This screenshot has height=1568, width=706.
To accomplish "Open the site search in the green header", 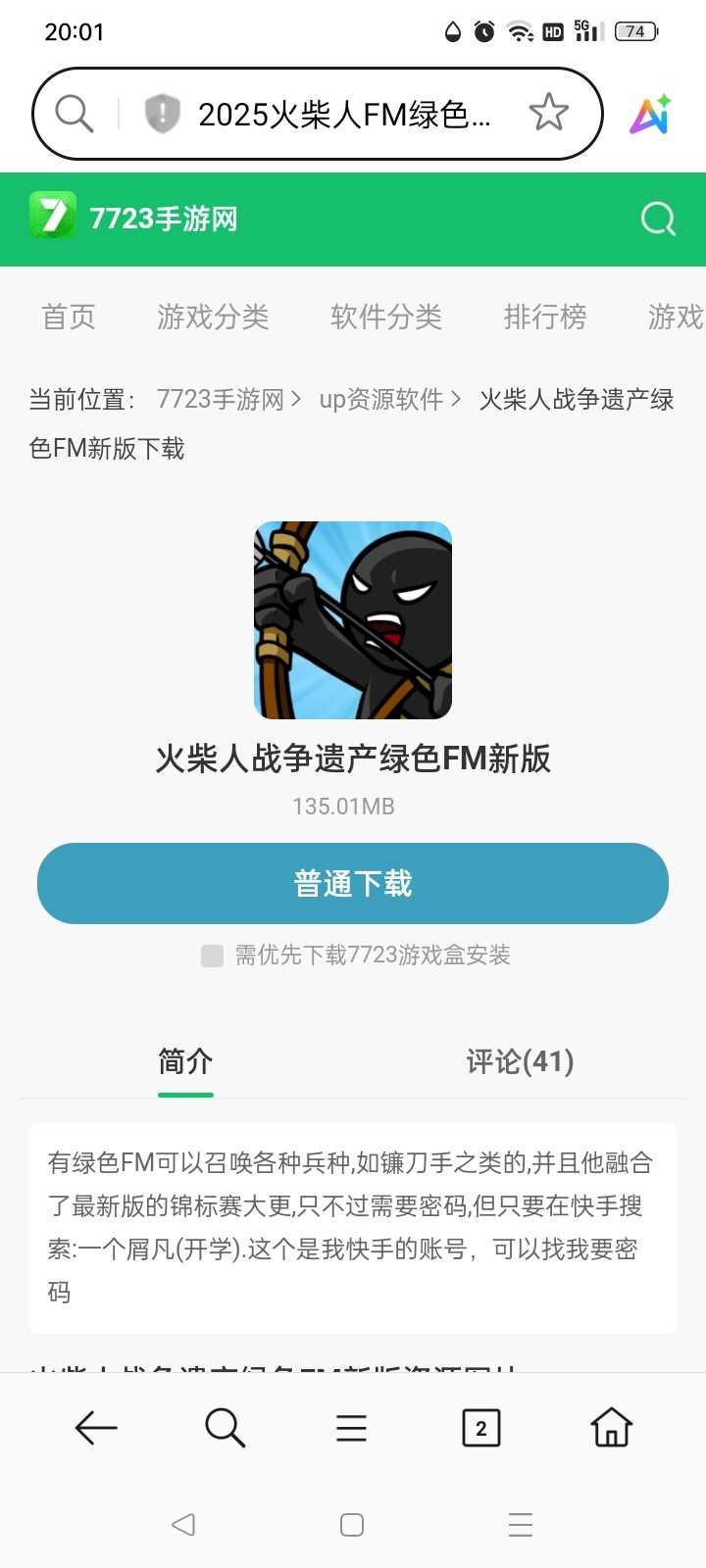I will click(x=658, y=219).
